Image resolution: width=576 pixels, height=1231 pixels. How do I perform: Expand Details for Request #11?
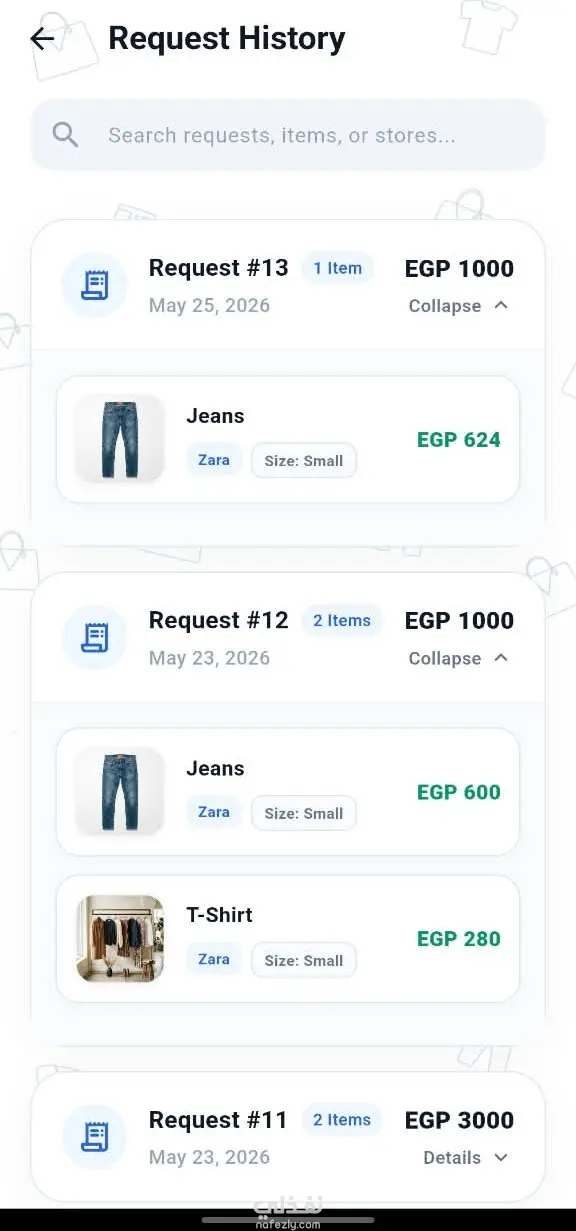click(466, 1157)
